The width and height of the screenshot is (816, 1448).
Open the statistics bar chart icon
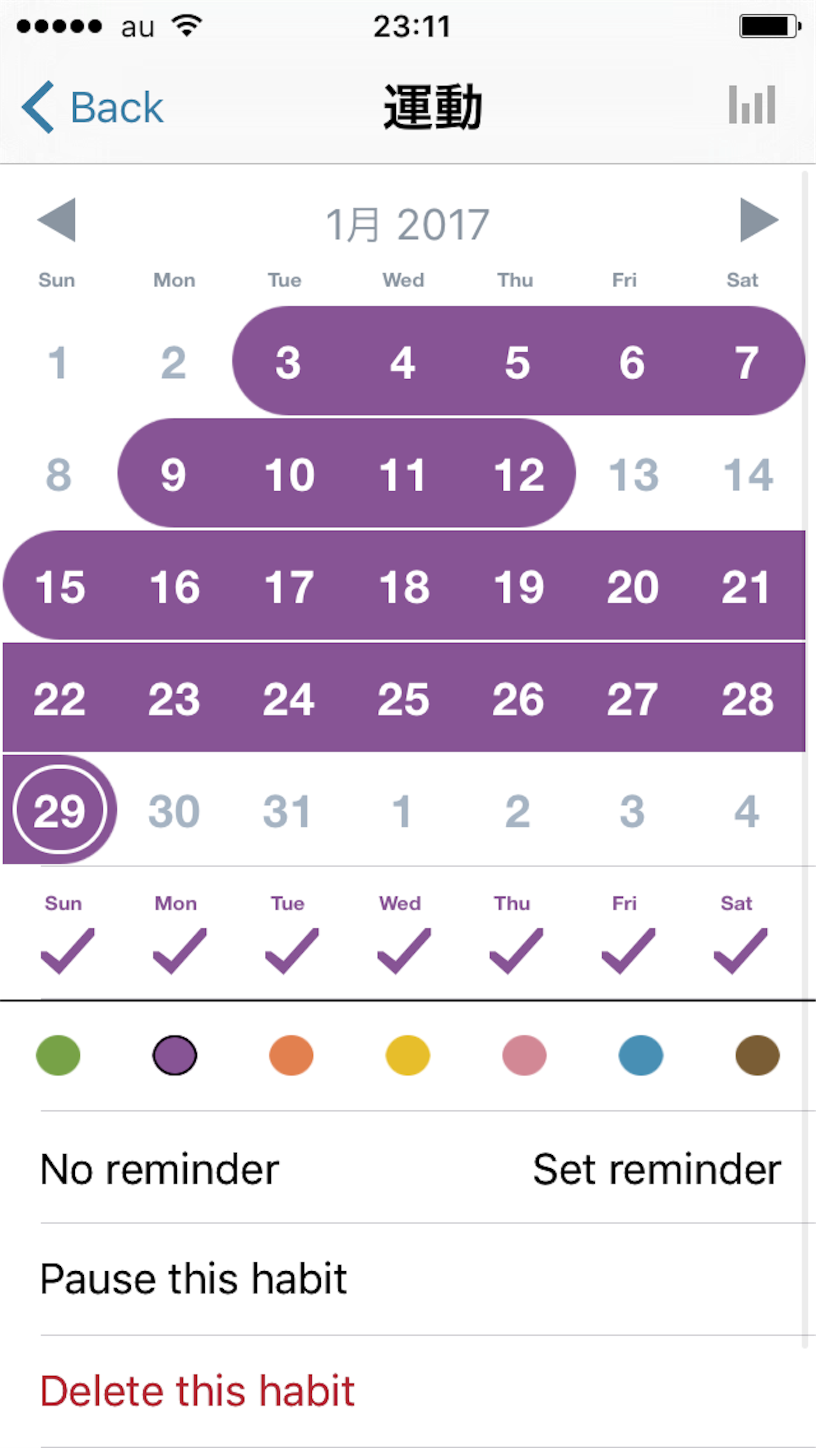pyautogui.click(x=752, y=105)
